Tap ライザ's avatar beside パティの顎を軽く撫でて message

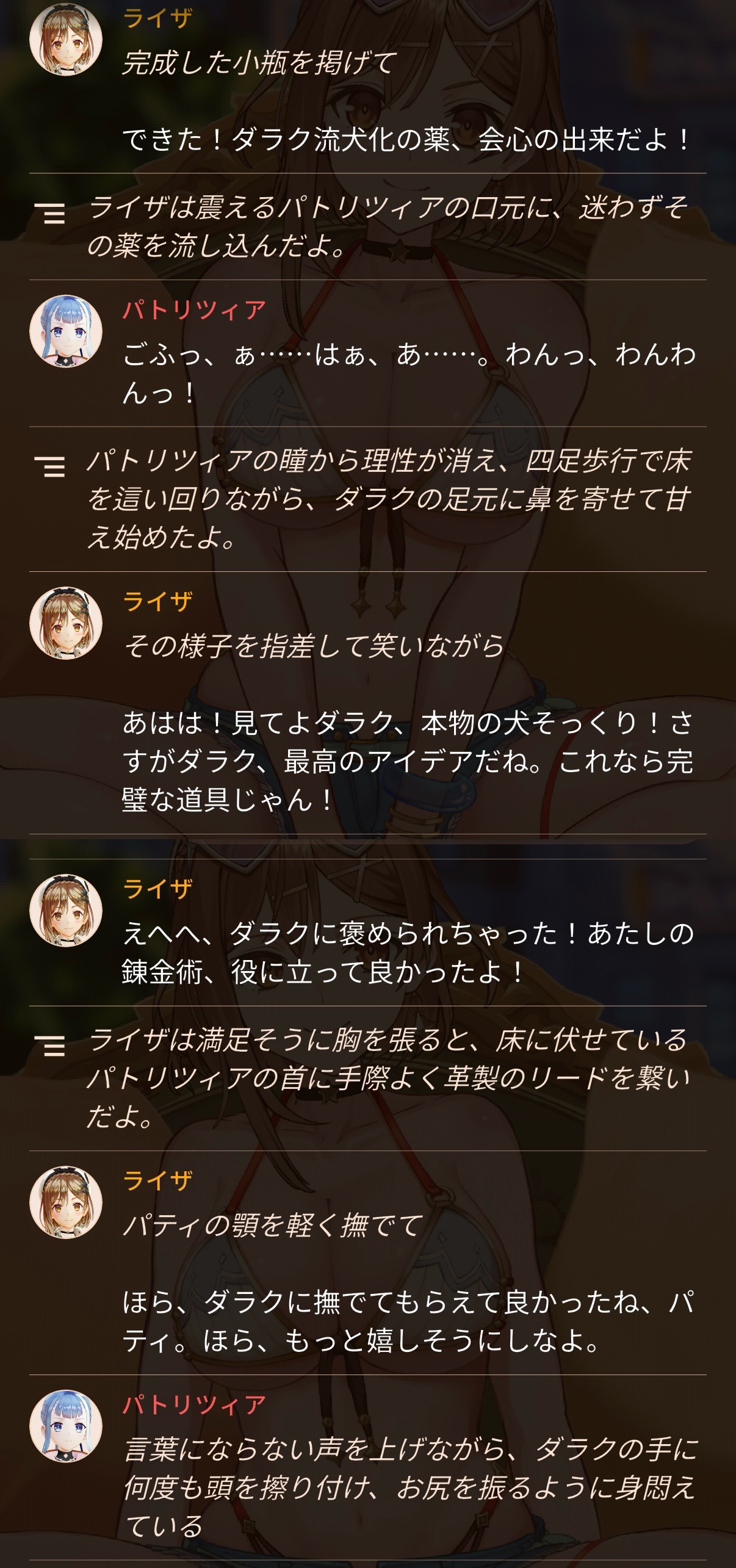[66, 1202]
